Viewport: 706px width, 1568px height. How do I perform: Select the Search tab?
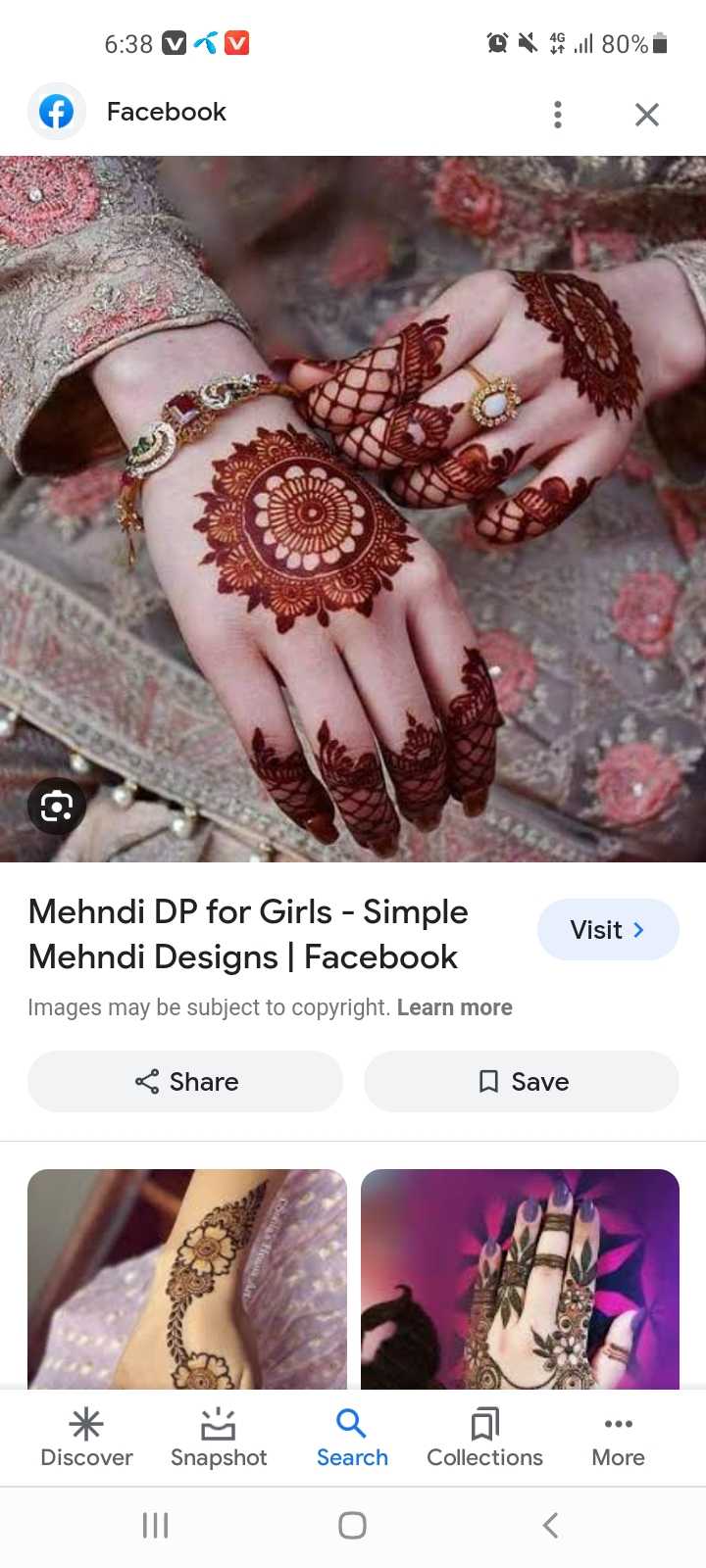(352, 1438)
